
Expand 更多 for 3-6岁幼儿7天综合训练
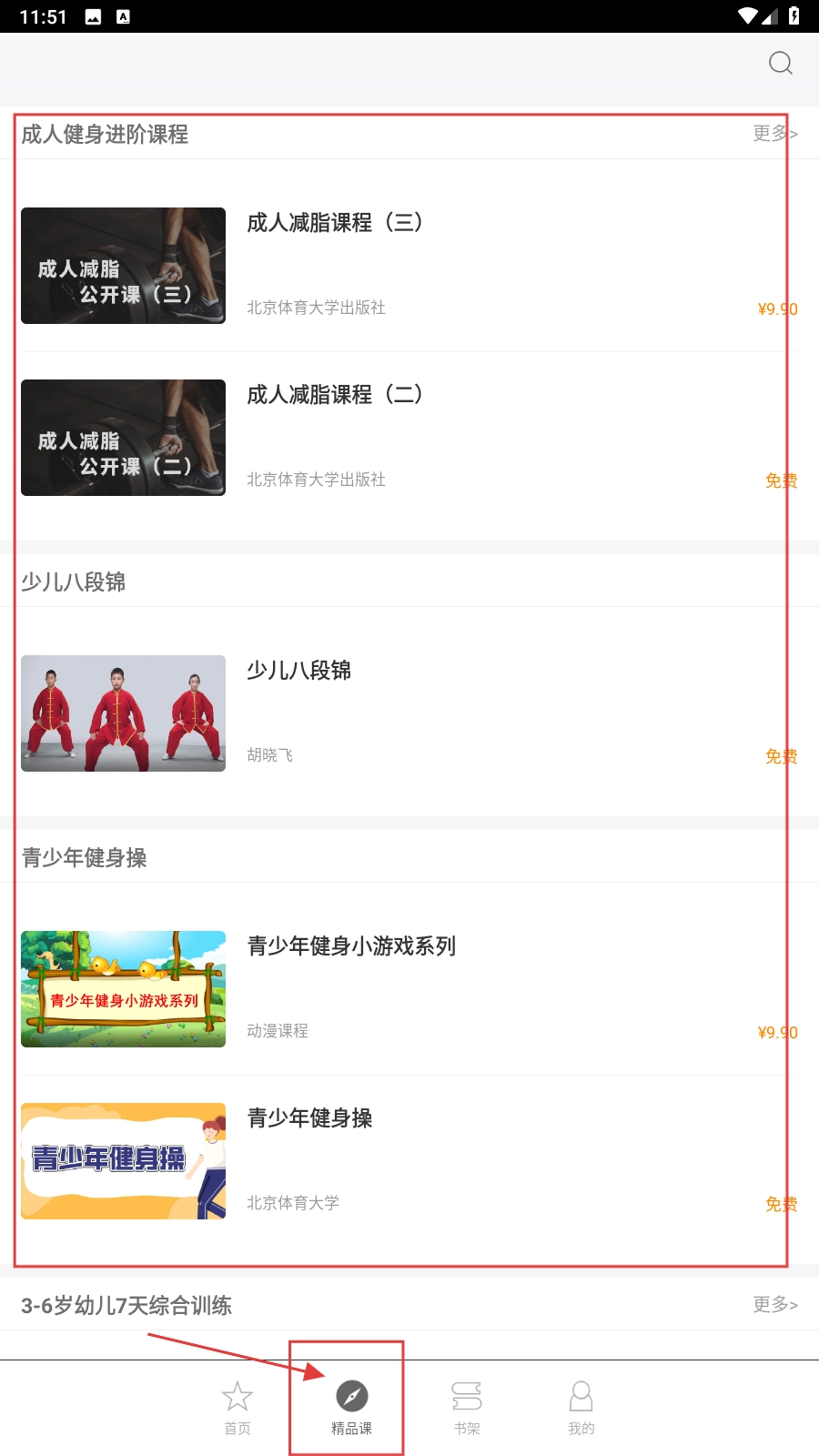coord(774,1304)
